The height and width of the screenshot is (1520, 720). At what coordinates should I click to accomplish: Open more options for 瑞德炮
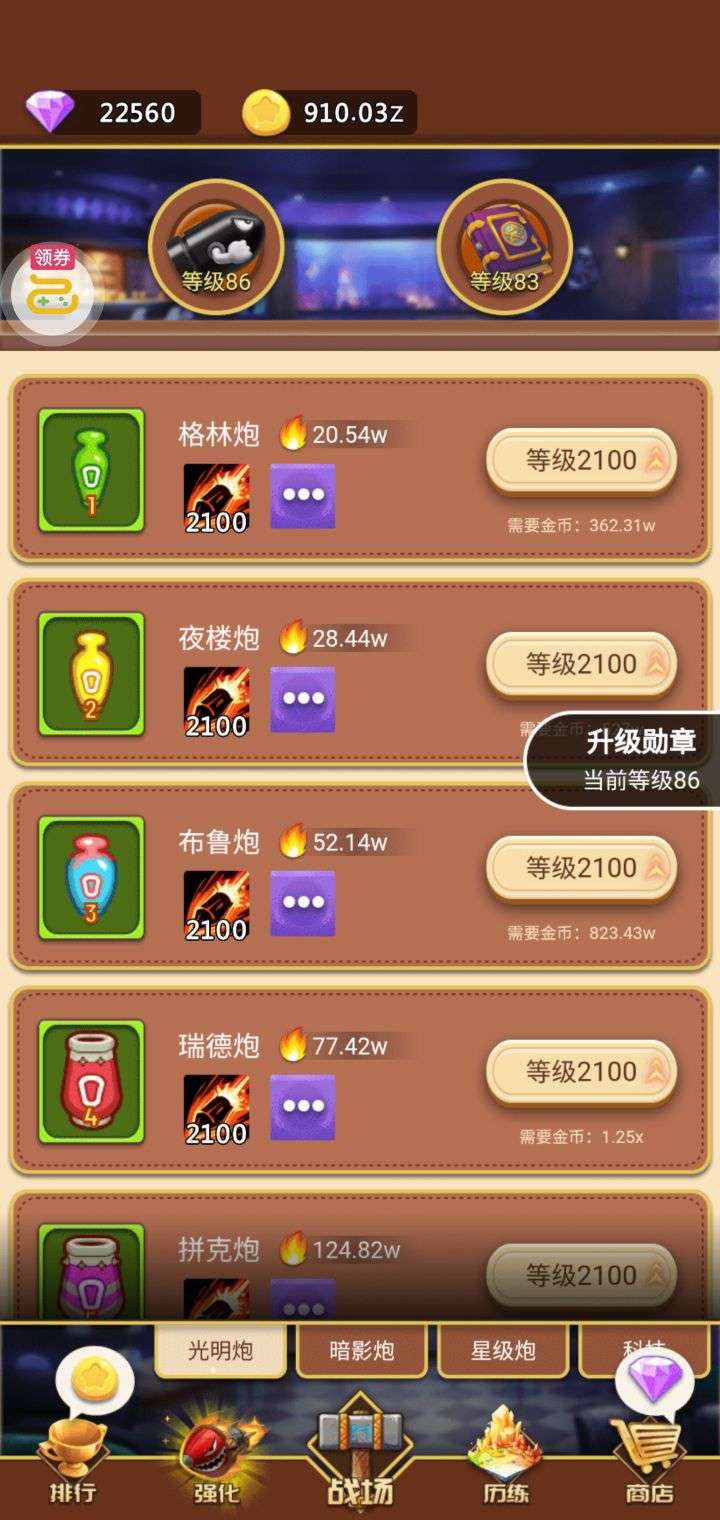pyautogui.click(x=302, y=1108)
